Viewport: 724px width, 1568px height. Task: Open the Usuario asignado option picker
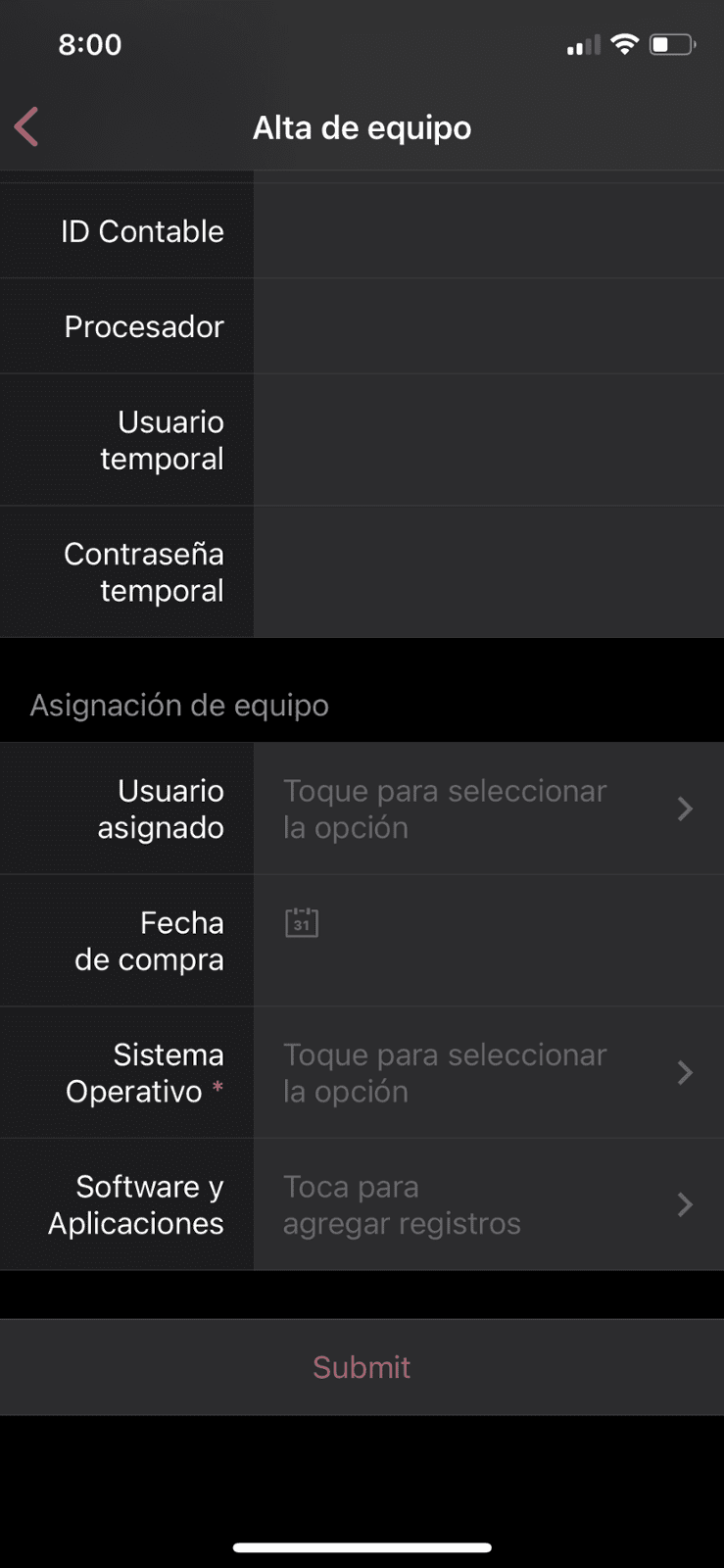[489, 808]
